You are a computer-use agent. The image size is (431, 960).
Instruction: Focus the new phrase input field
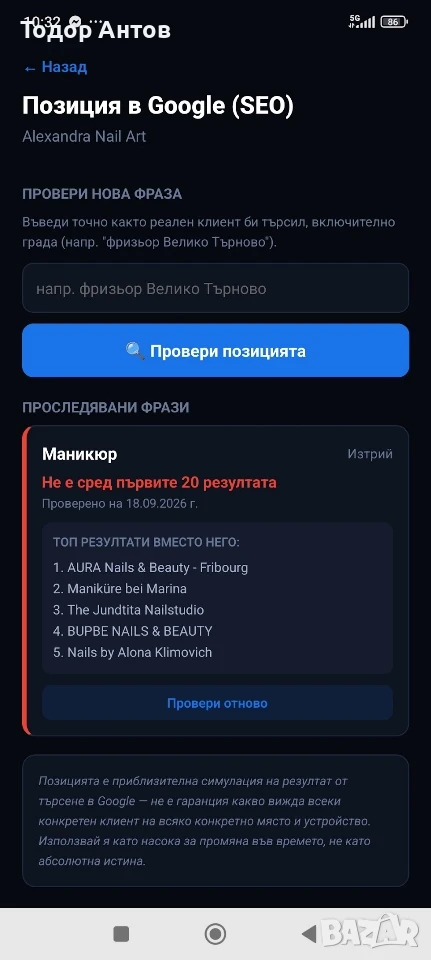click(216, 288)
